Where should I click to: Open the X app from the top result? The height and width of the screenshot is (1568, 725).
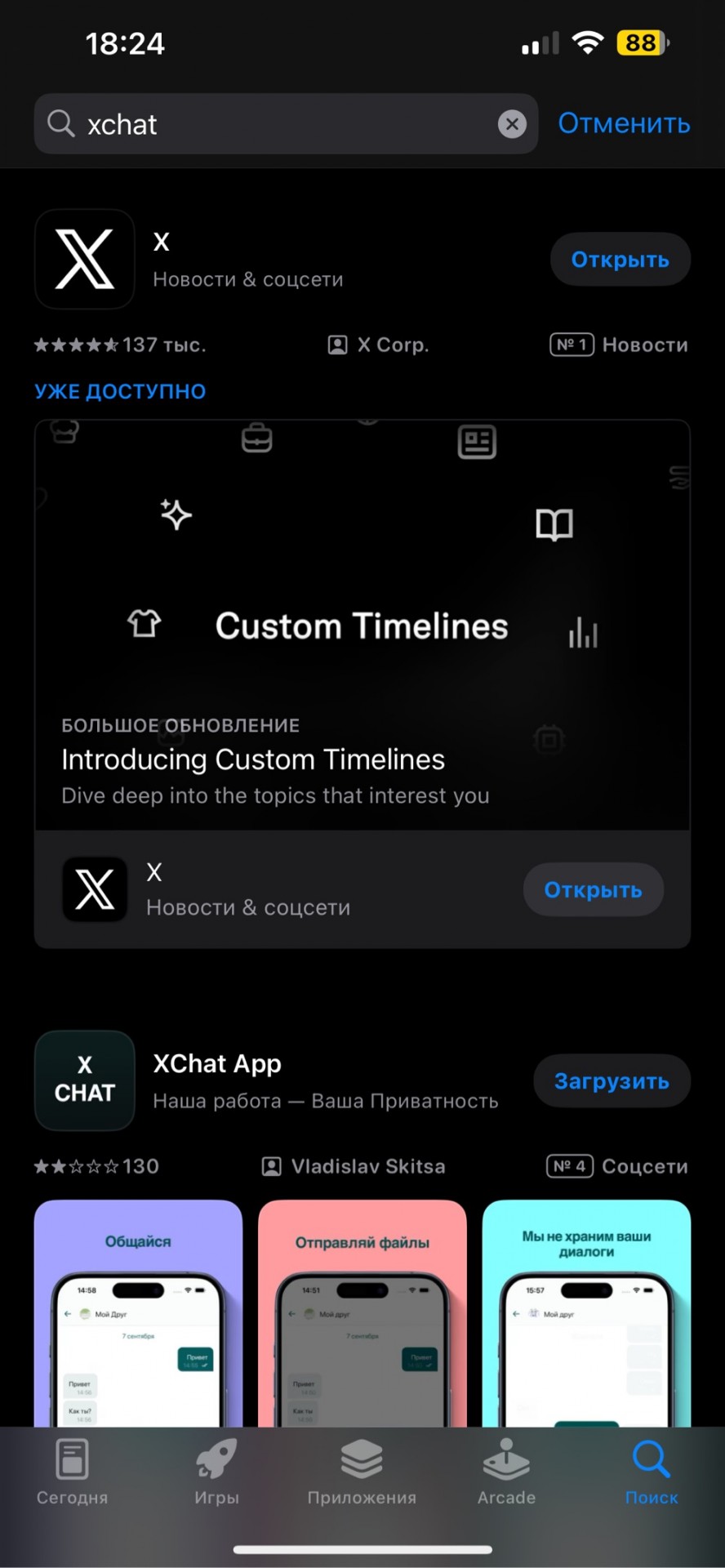click(620, 260)
